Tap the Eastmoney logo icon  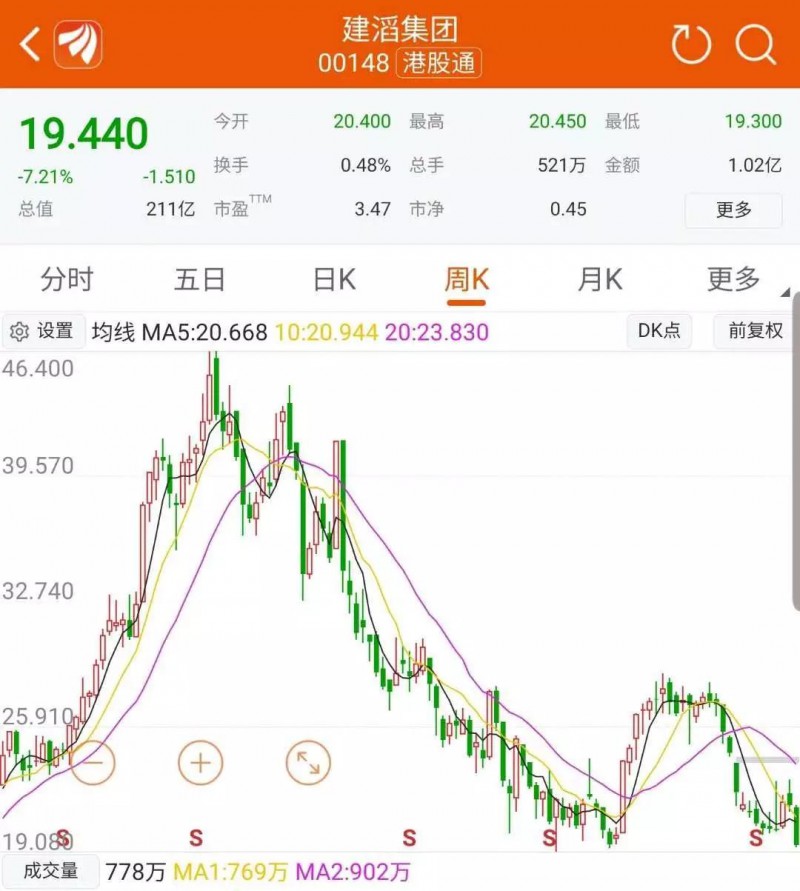(78, 44)
